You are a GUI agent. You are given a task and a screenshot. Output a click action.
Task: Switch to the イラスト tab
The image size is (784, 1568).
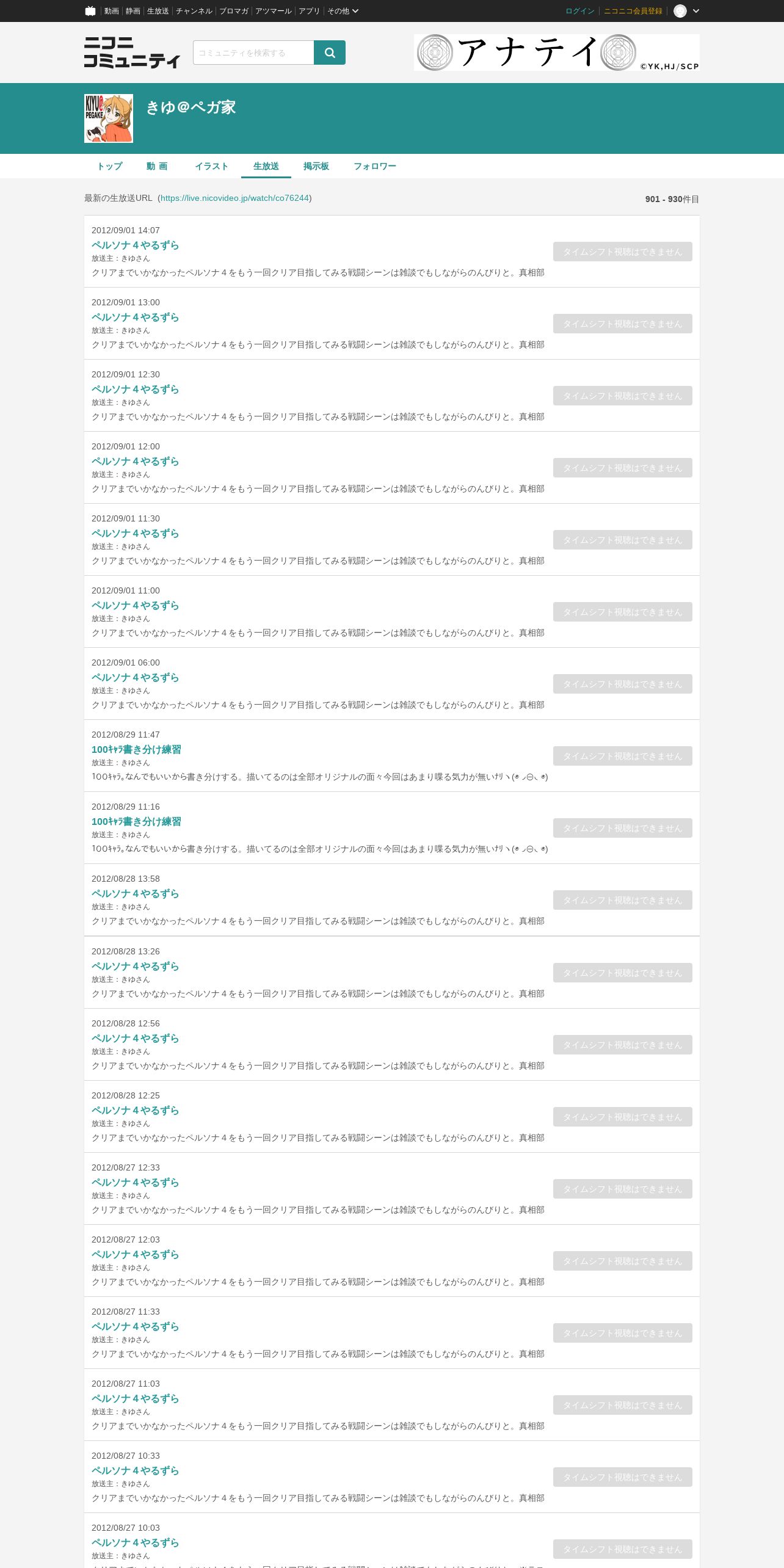[x=211, y=166]
